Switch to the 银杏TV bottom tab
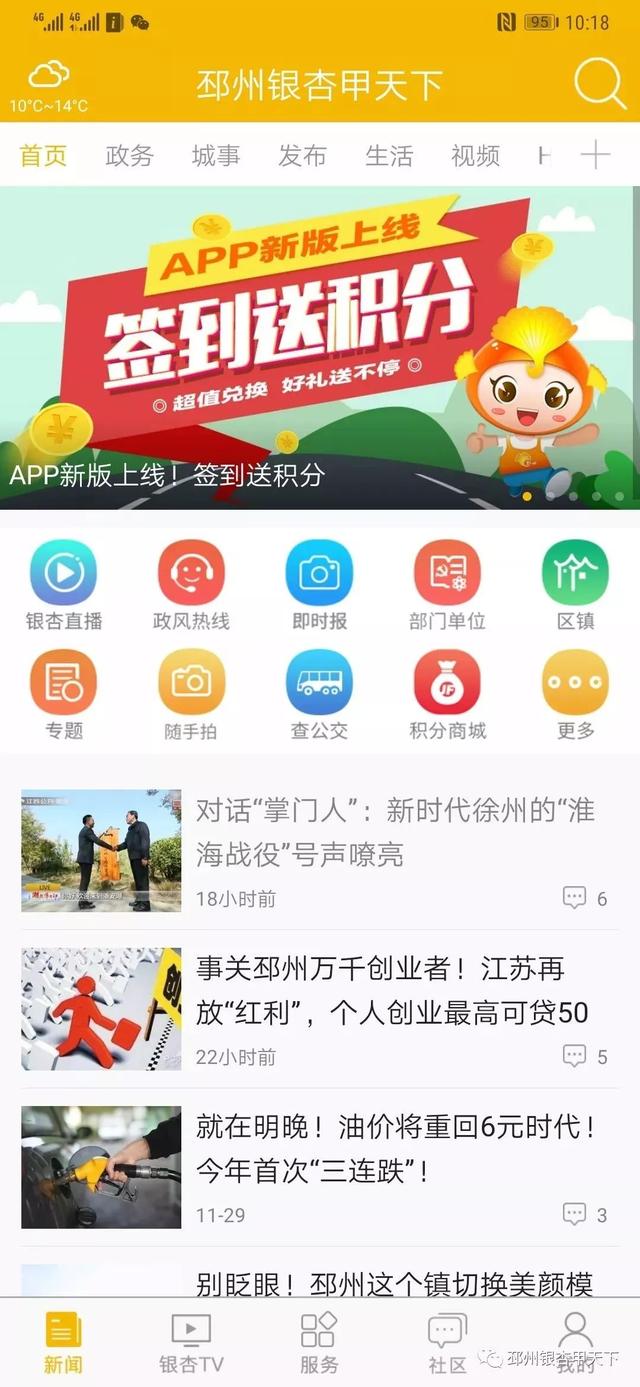Viewport: 640px width, 1387px height. (x=191, y=1343)
